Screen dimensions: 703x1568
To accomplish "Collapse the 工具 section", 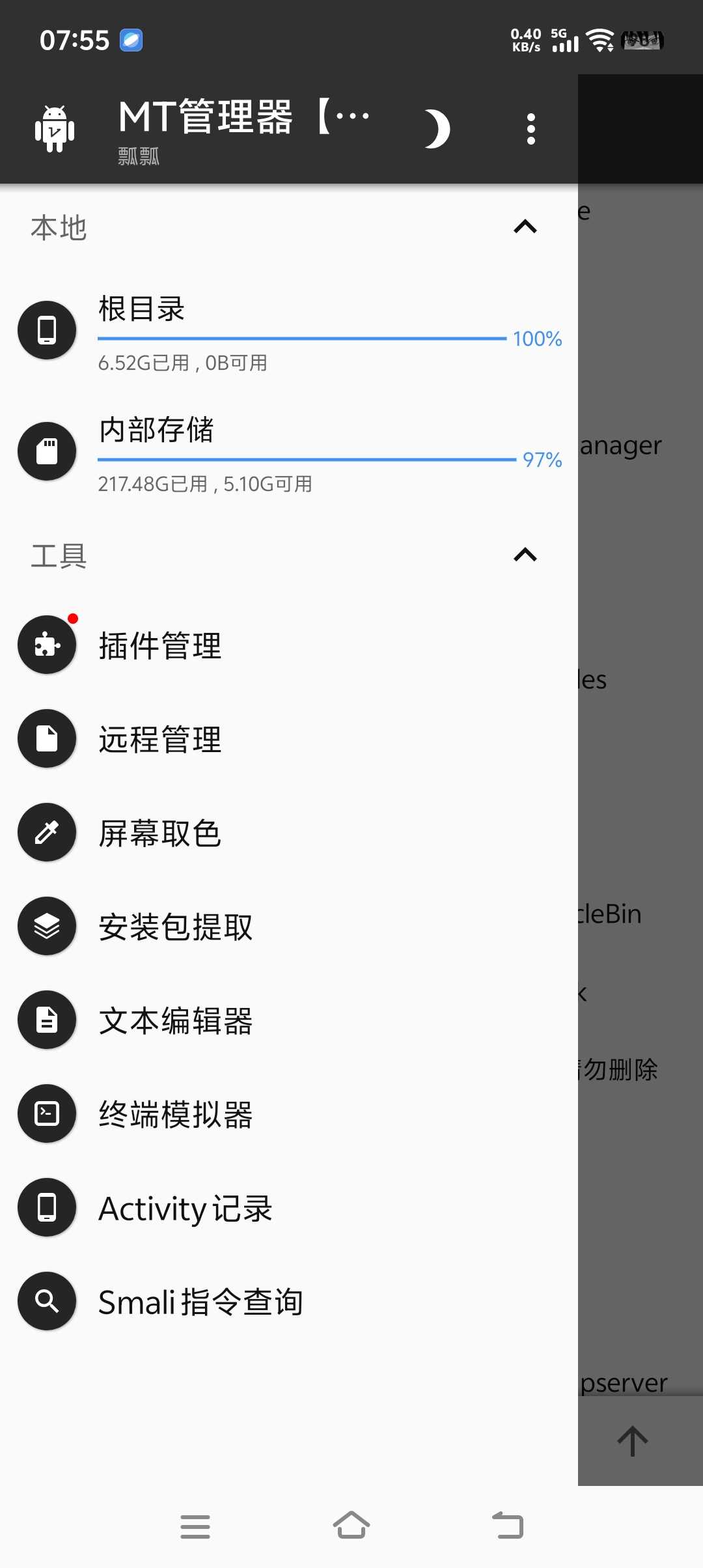I will (525, 555).
